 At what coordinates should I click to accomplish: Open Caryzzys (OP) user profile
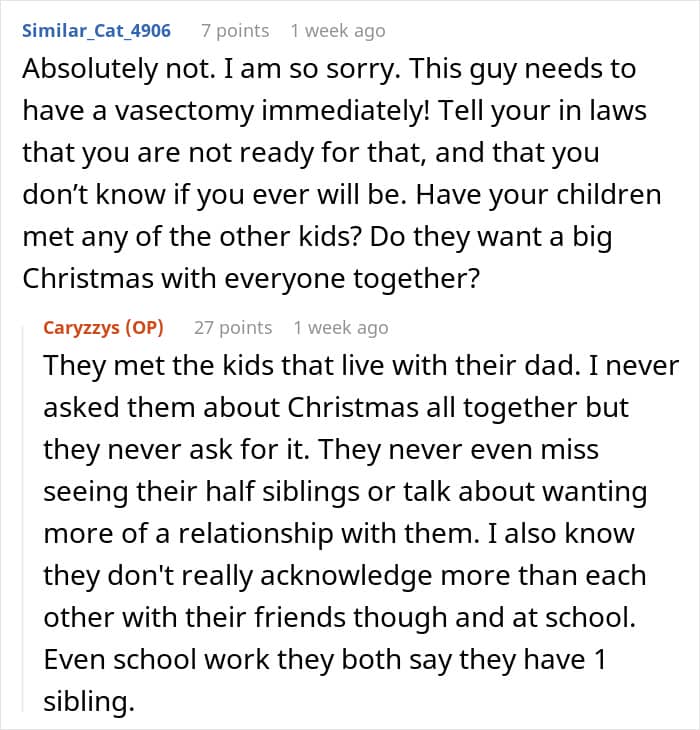click(x=103, y=328)
